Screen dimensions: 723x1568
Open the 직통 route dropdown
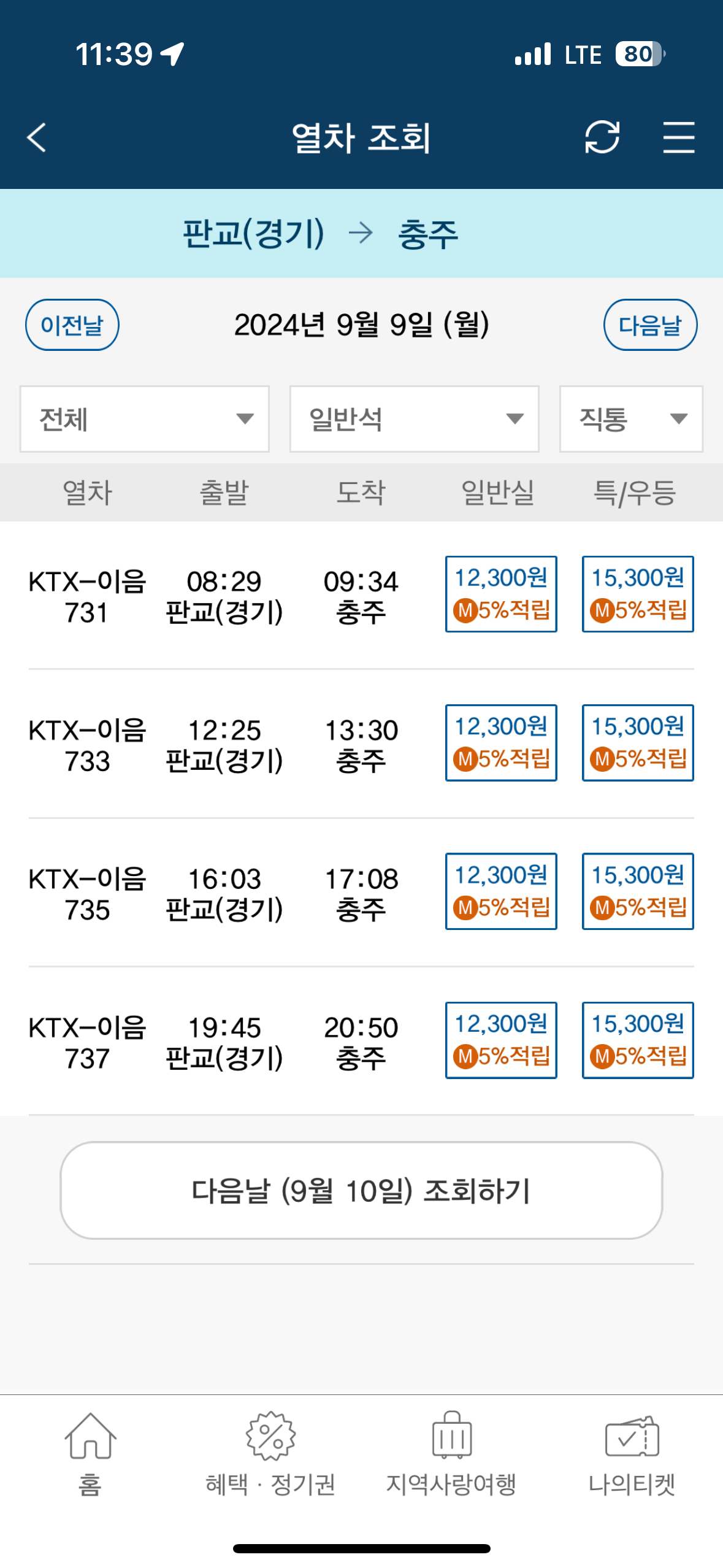[x=630, y=419]
